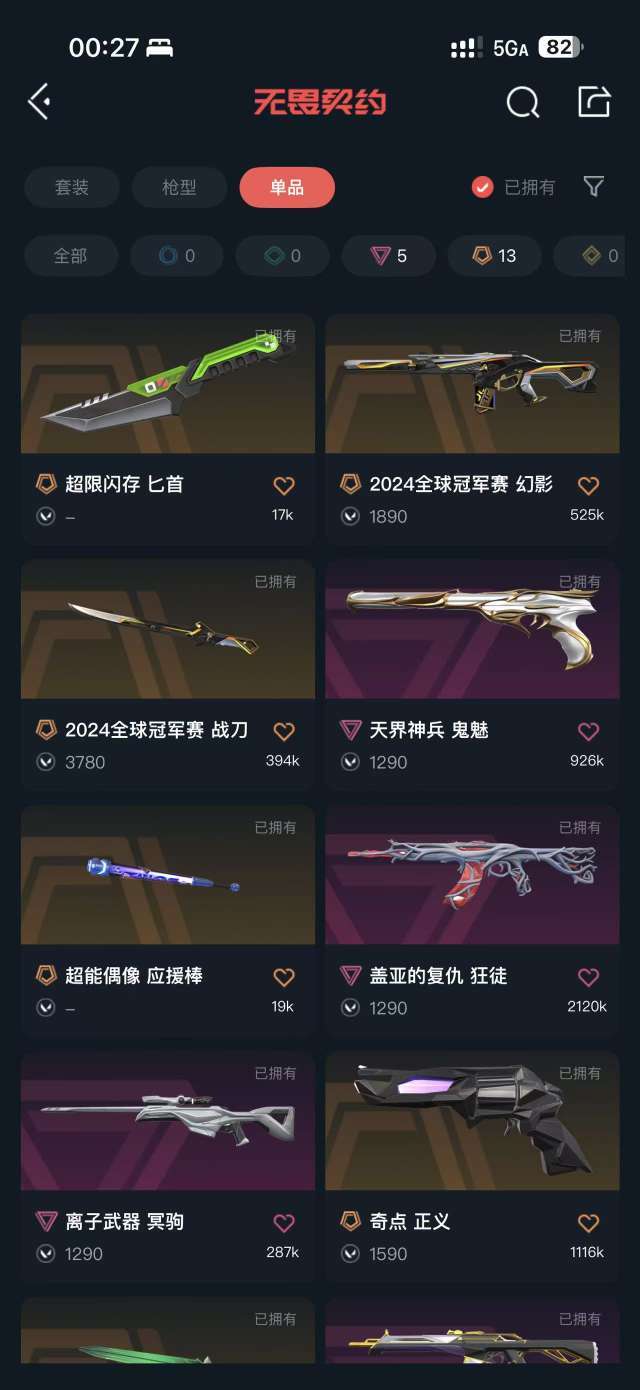Open the 盖亚的复仇 狂徒 card
640x1390 pixels.
pyautogui.click(x=472, y=921)
